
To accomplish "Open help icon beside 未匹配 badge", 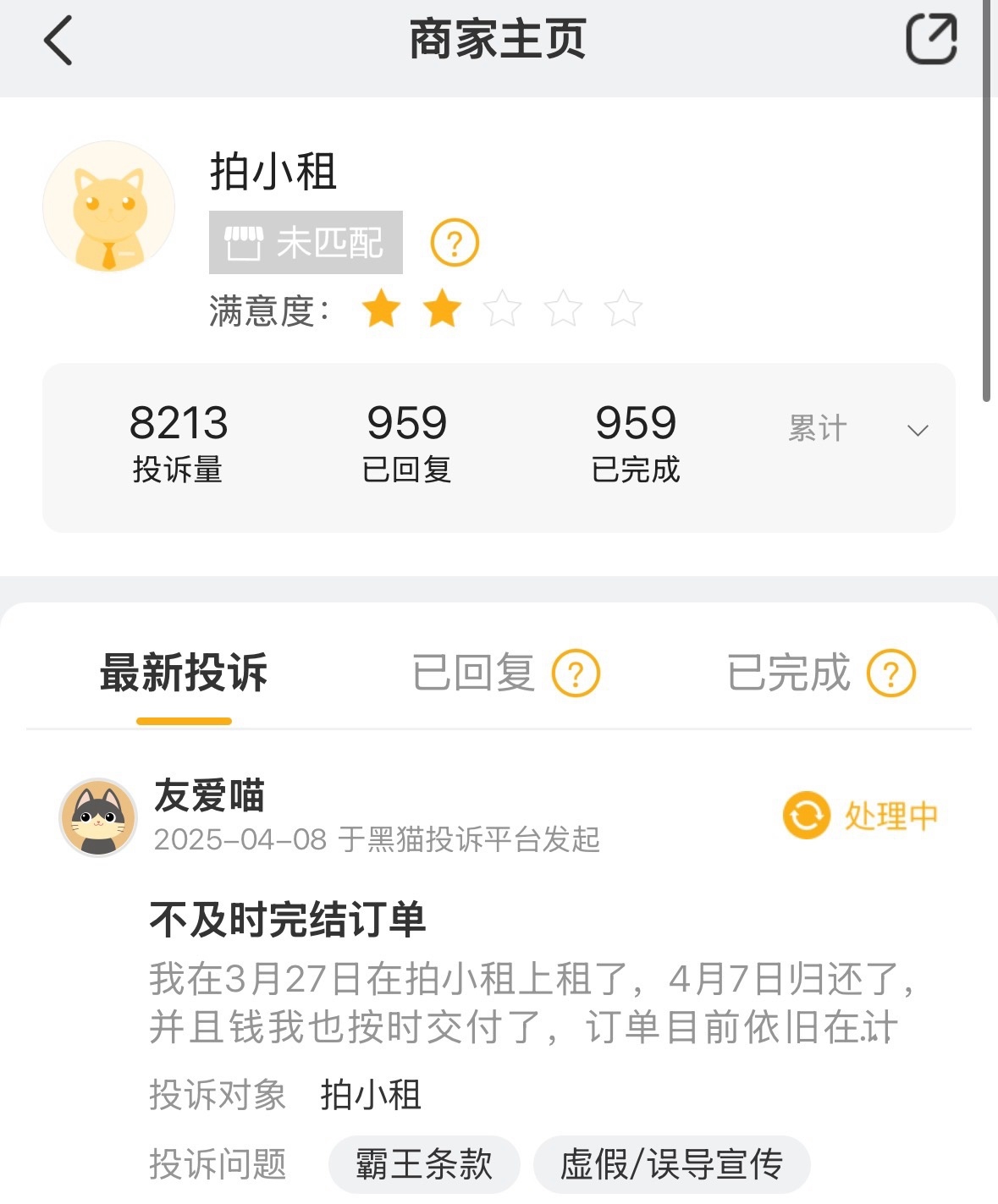I will 455,244.
